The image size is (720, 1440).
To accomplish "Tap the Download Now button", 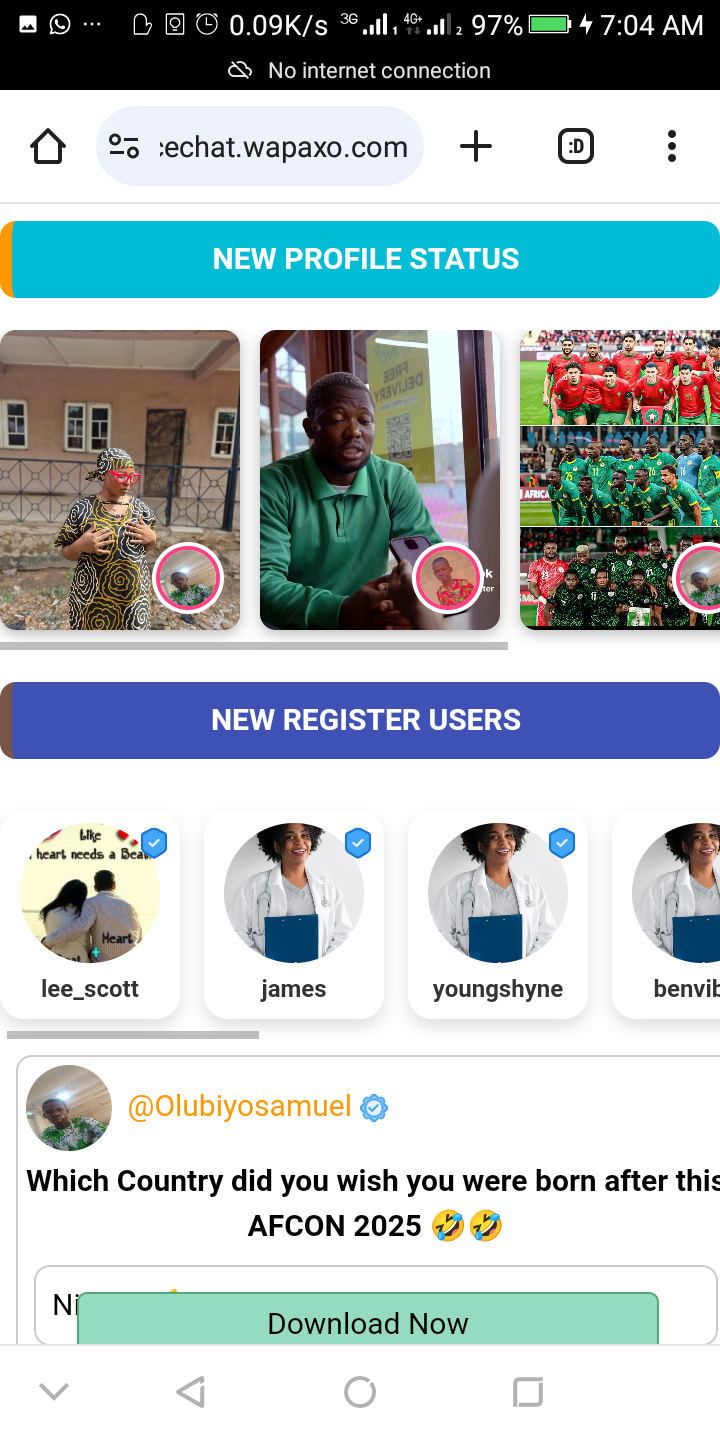I will click(x=367, y=1322).
